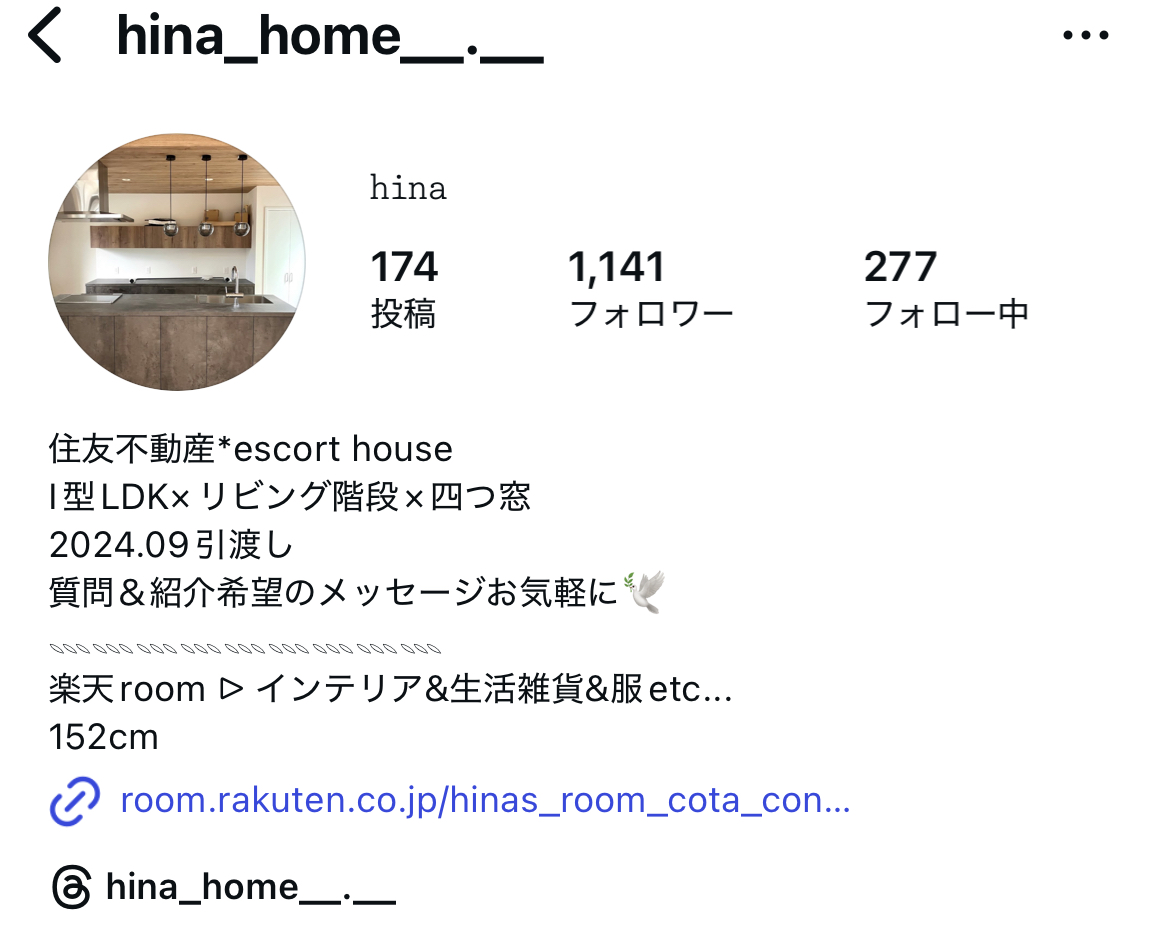Viewport: 1170px width, 931px height.
Task: Open the three-dot overflow menu
Action: coord(1087,36)
